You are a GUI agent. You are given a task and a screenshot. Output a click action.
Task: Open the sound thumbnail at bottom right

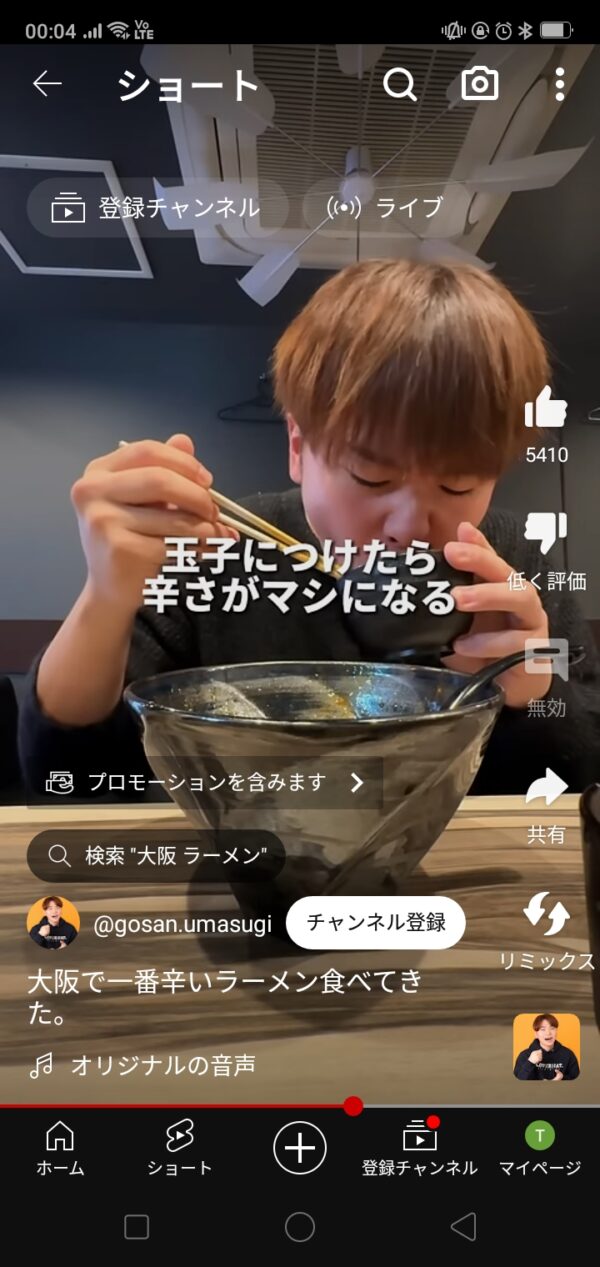point(546,1046)
